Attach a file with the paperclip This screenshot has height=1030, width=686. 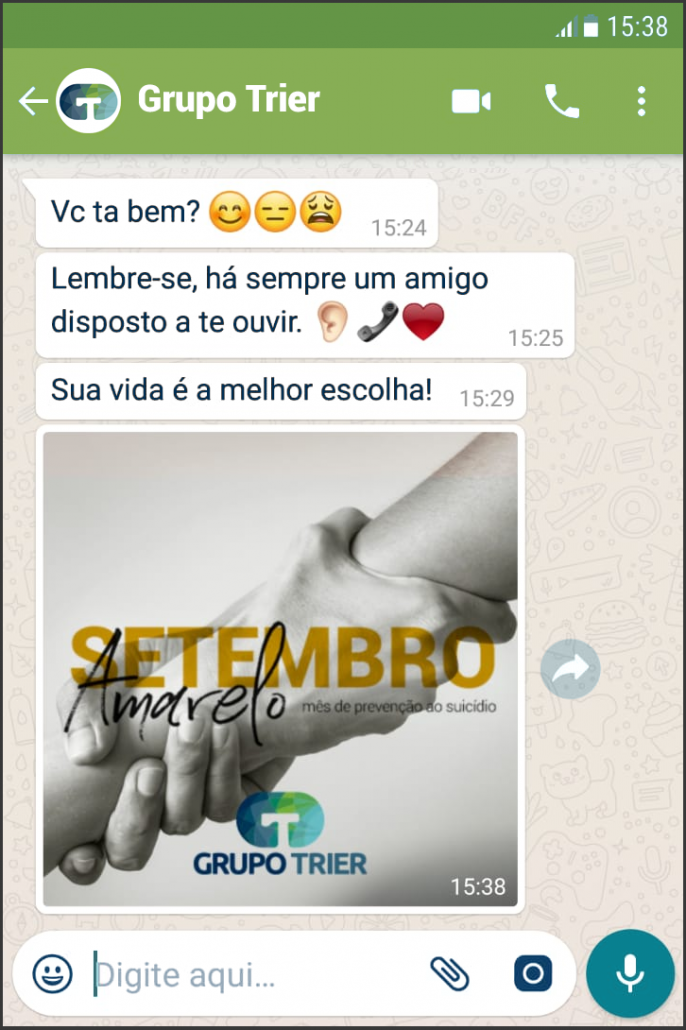449,973
